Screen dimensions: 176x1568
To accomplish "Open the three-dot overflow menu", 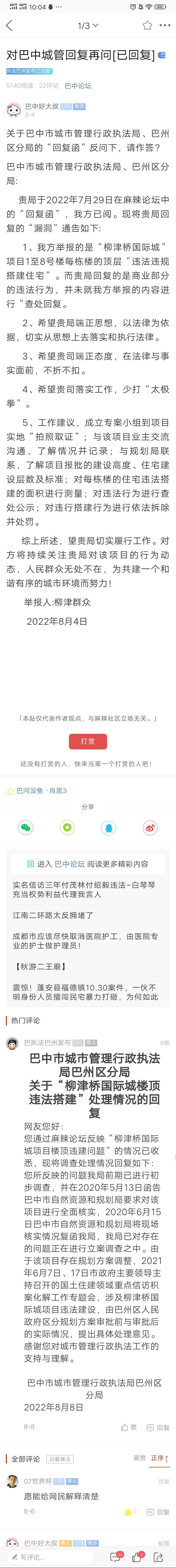I will pos(165,26).
